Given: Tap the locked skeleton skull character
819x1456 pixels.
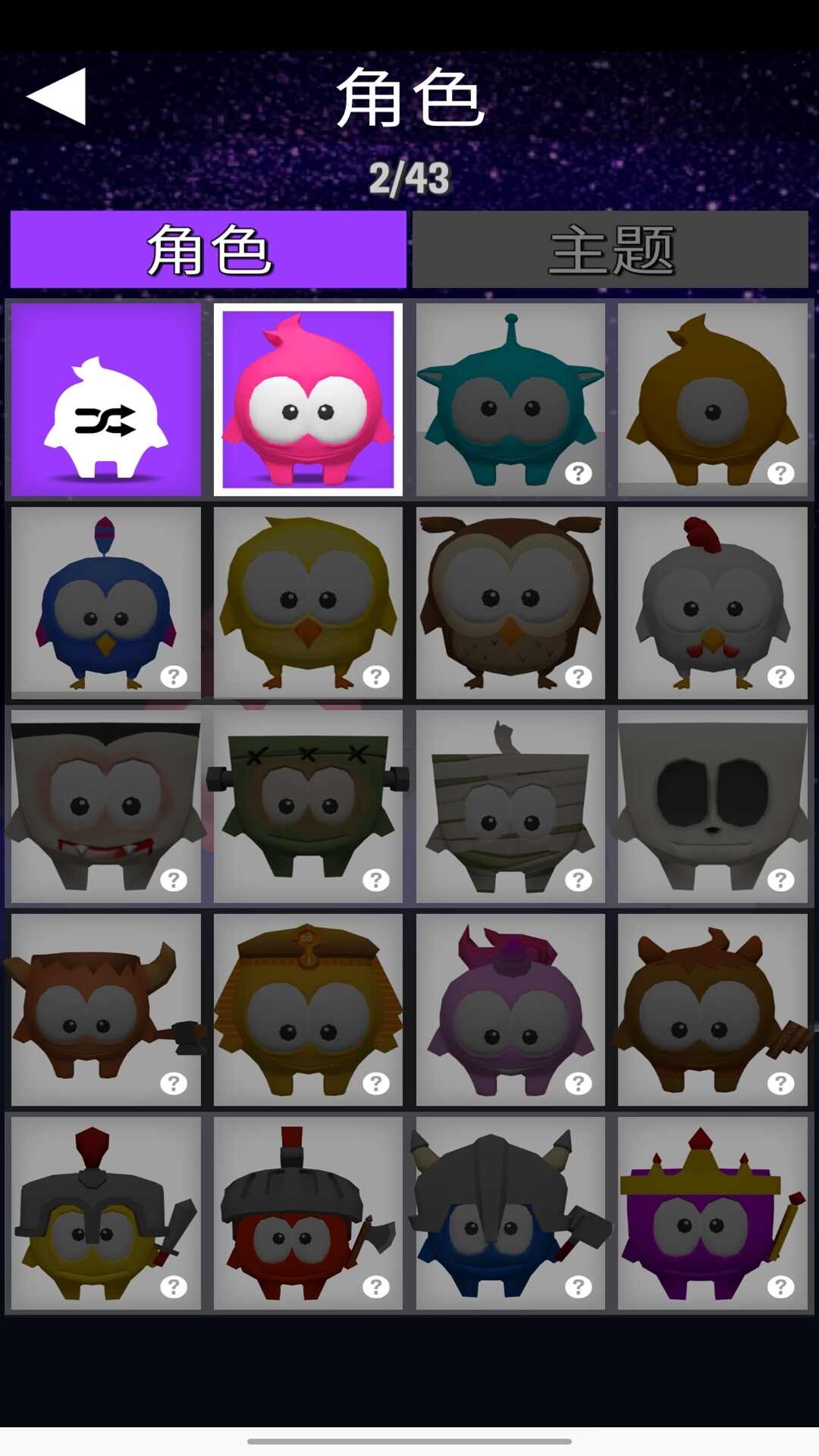Looking at the screenshot, I should pos(712,806).
